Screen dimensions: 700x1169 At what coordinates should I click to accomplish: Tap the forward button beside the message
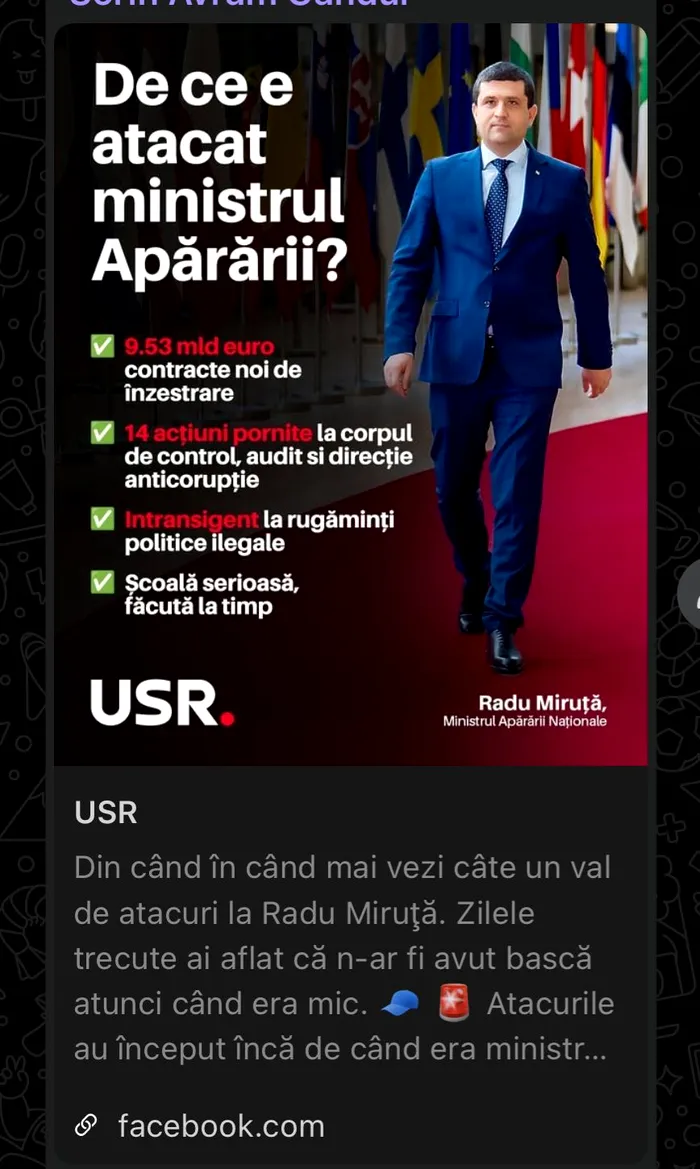(691, 596)
